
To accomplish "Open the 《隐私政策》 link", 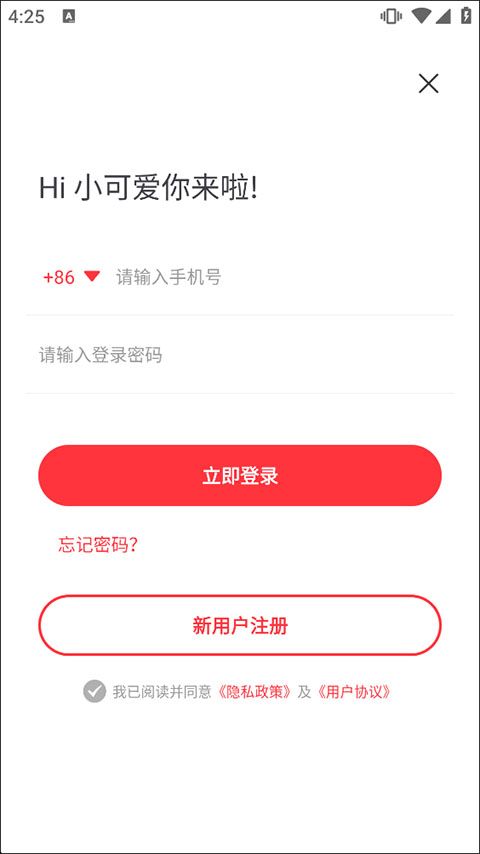I will pyautogui.click(x=254, y=692).
